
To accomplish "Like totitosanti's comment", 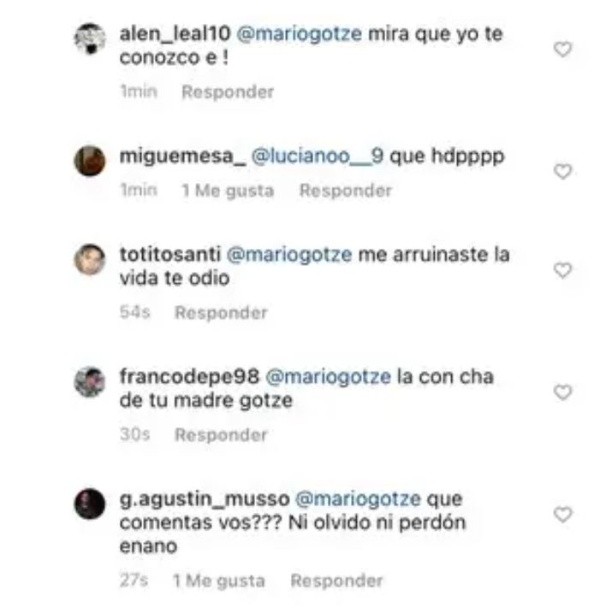I will [x=563, y=270].
